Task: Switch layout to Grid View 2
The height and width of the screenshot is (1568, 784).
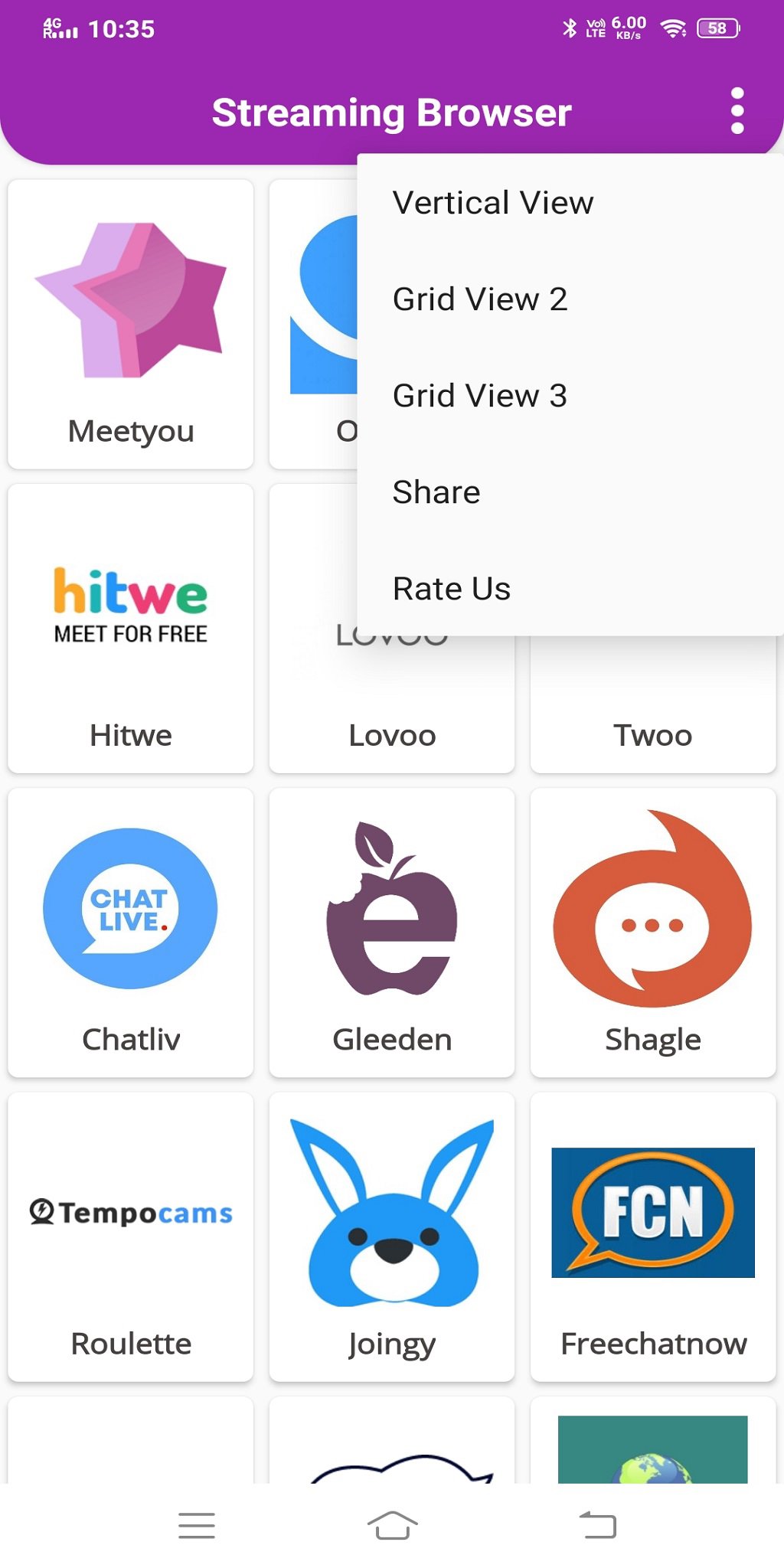Action: click(x=480, y=299)
